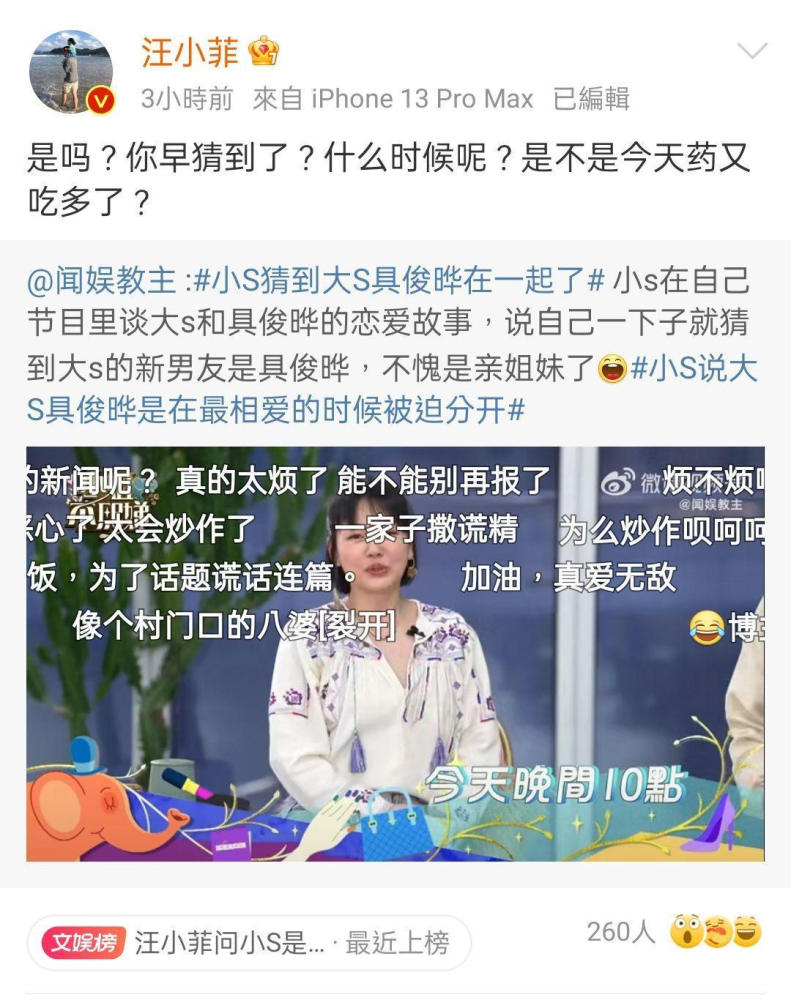This screenshot has width=791, height=1000.
Task: Expand the post options chevron
Action: [751, 51]
